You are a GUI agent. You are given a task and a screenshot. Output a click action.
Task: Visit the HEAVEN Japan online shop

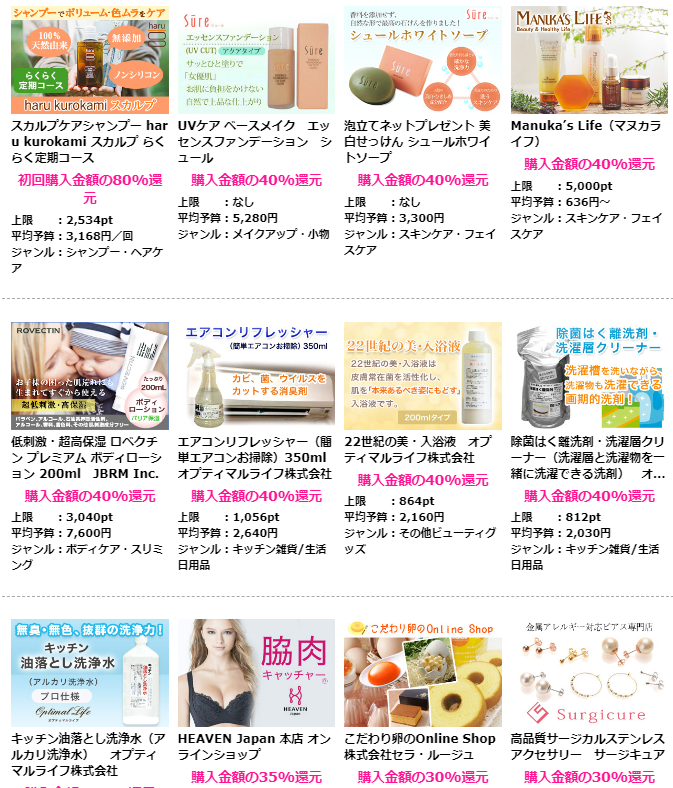tap(256, 672)
